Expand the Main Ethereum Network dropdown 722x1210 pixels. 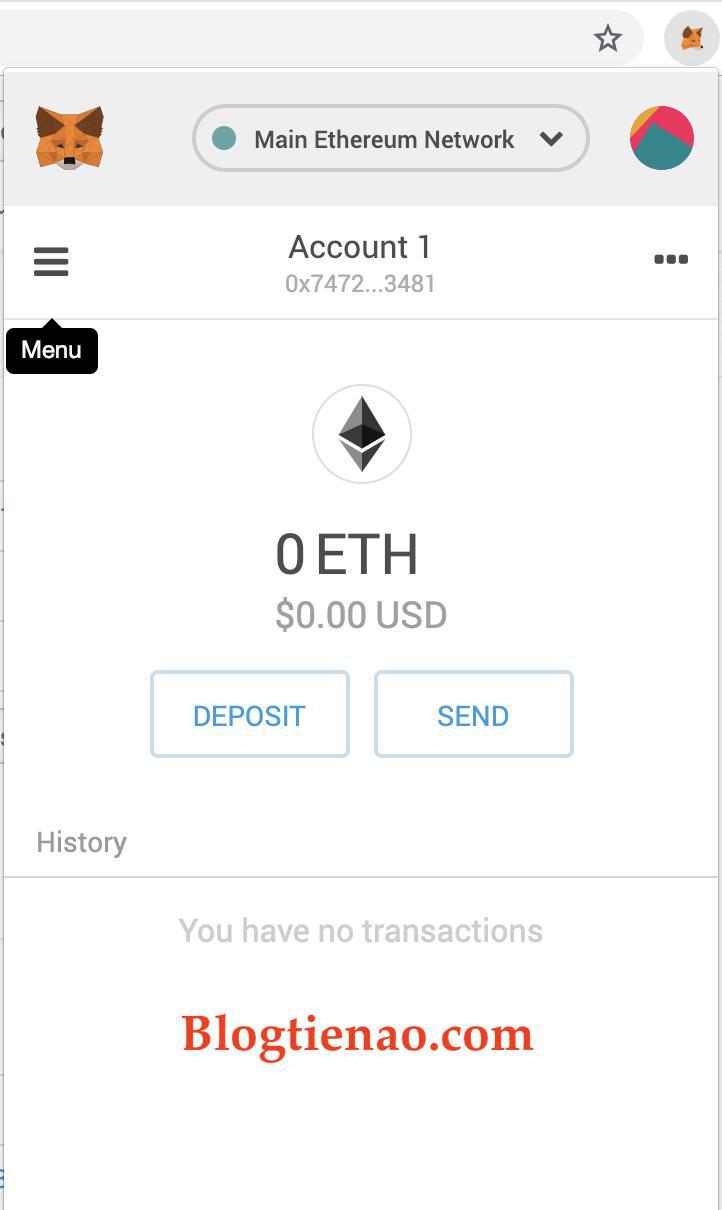pyautogui.click(x=390, y=139)
